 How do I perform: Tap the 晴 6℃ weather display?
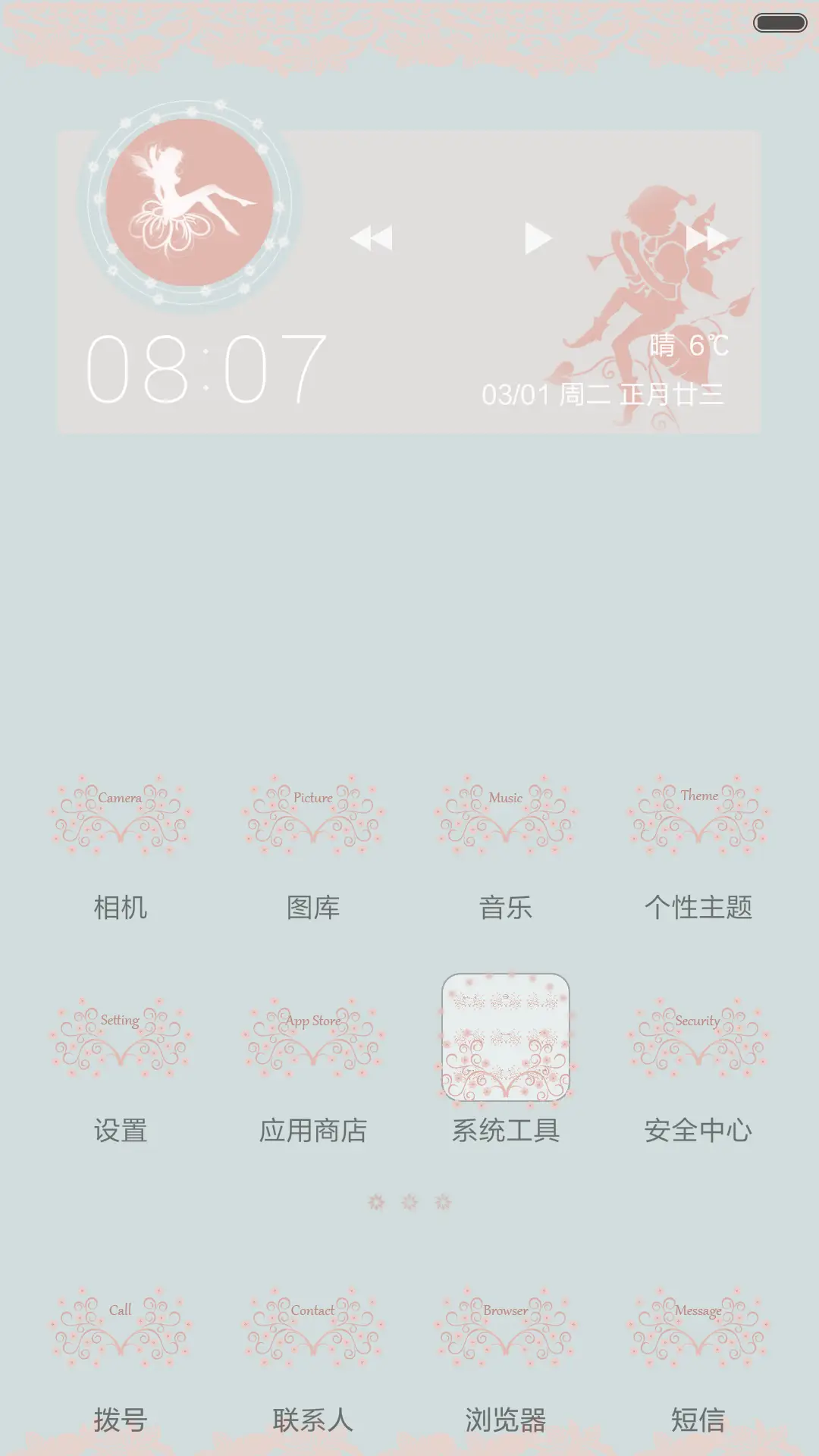click(x=688, y=346)
